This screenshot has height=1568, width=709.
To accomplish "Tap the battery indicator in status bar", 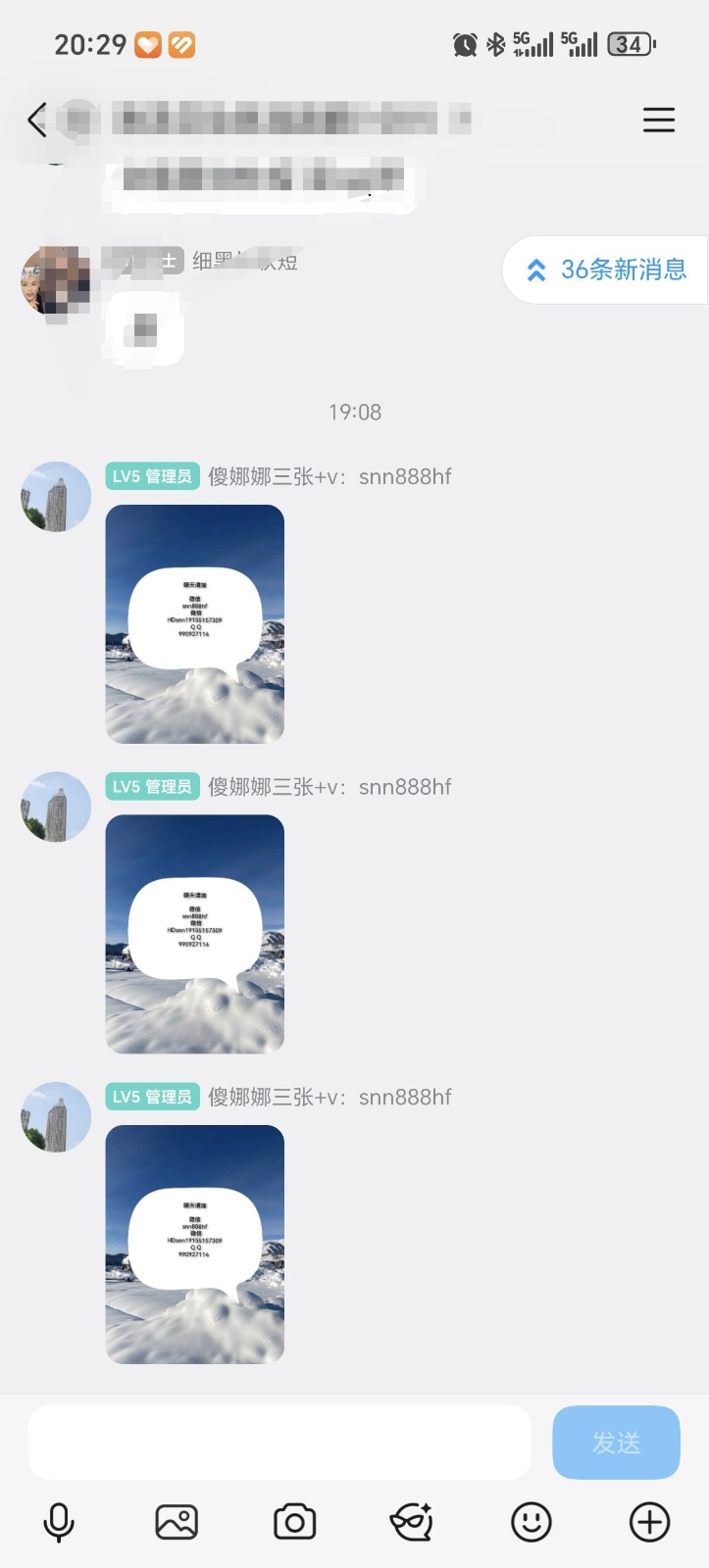I will click(629, 44).
